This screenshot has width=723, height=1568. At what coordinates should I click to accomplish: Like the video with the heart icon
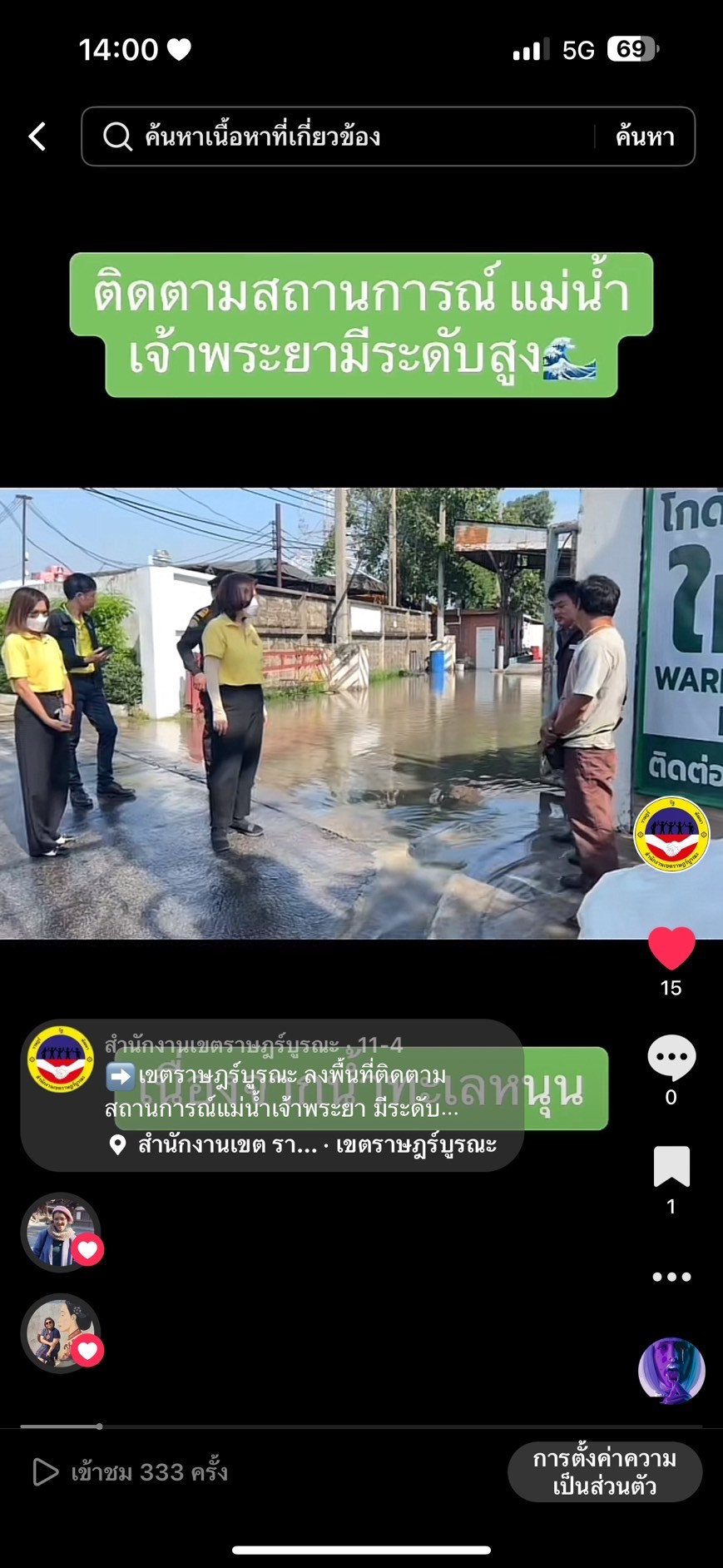pos(671,949)
